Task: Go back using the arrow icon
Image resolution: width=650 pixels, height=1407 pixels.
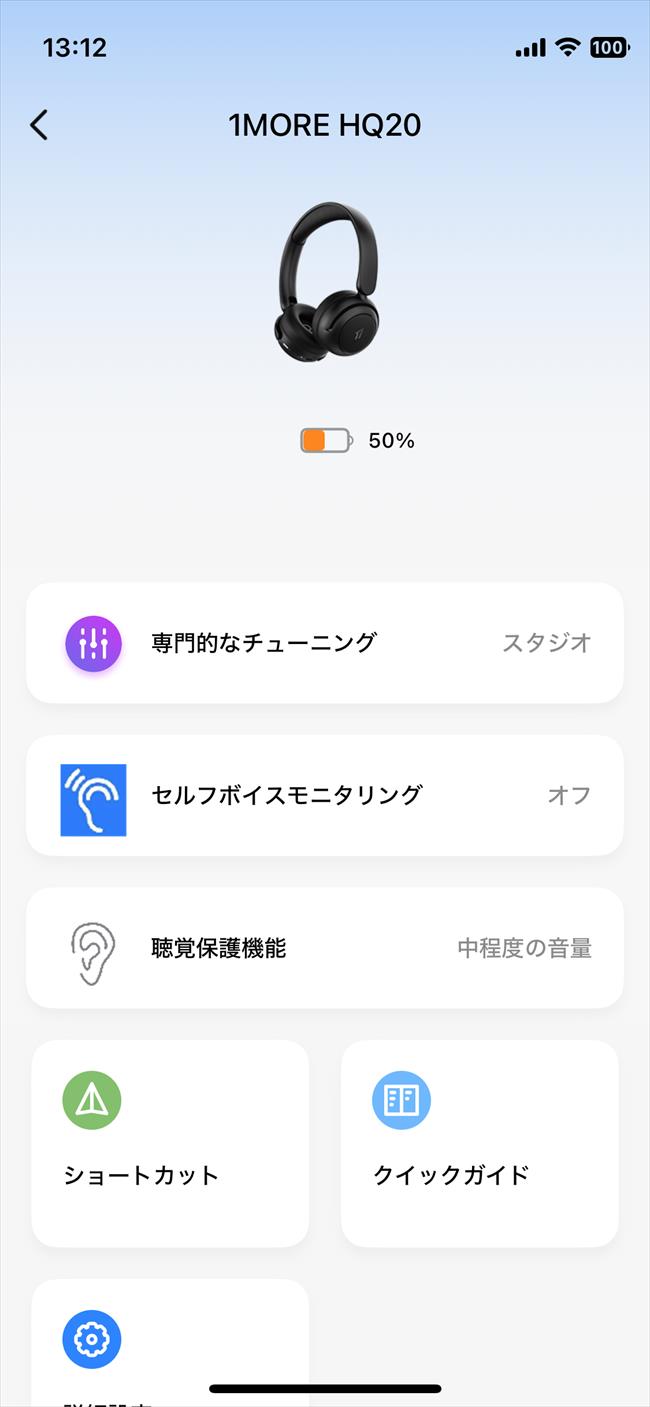Action: click(39, 125)
